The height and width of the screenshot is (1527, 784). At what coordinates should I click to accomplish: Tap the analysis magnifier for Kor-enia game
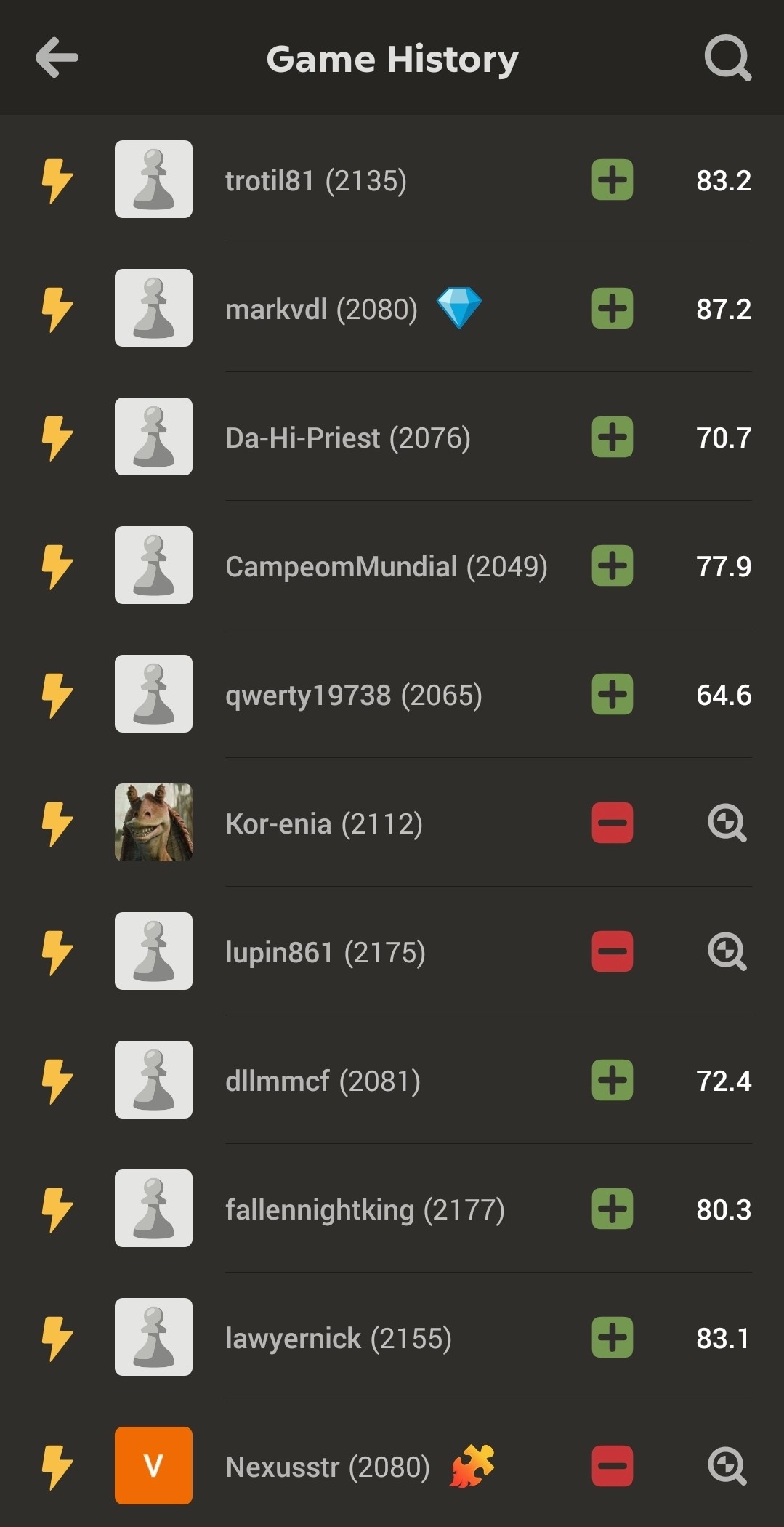(727, 823)
